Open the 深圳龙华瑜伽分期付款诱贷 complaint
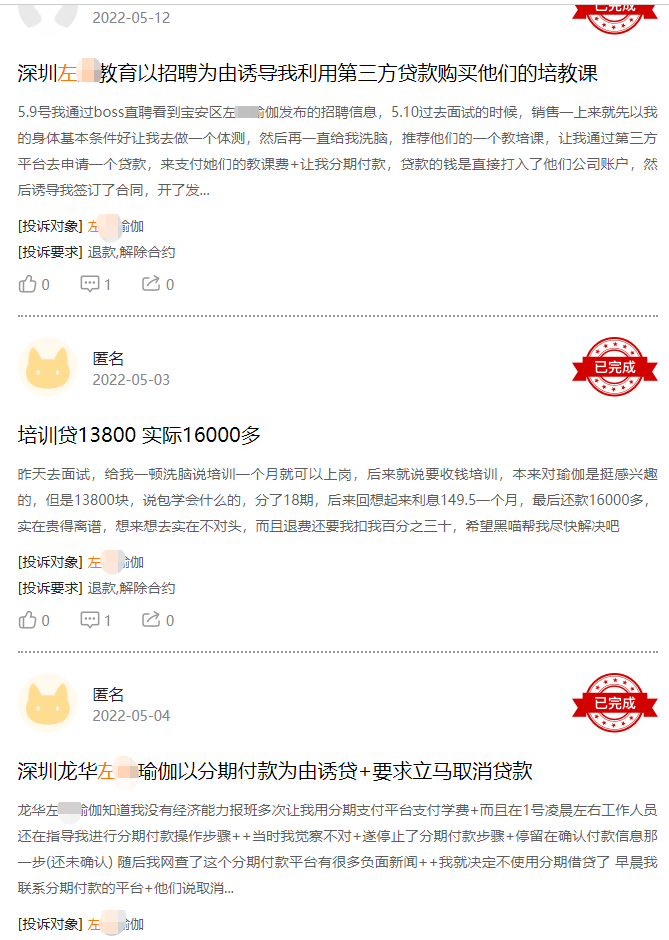 275,771
